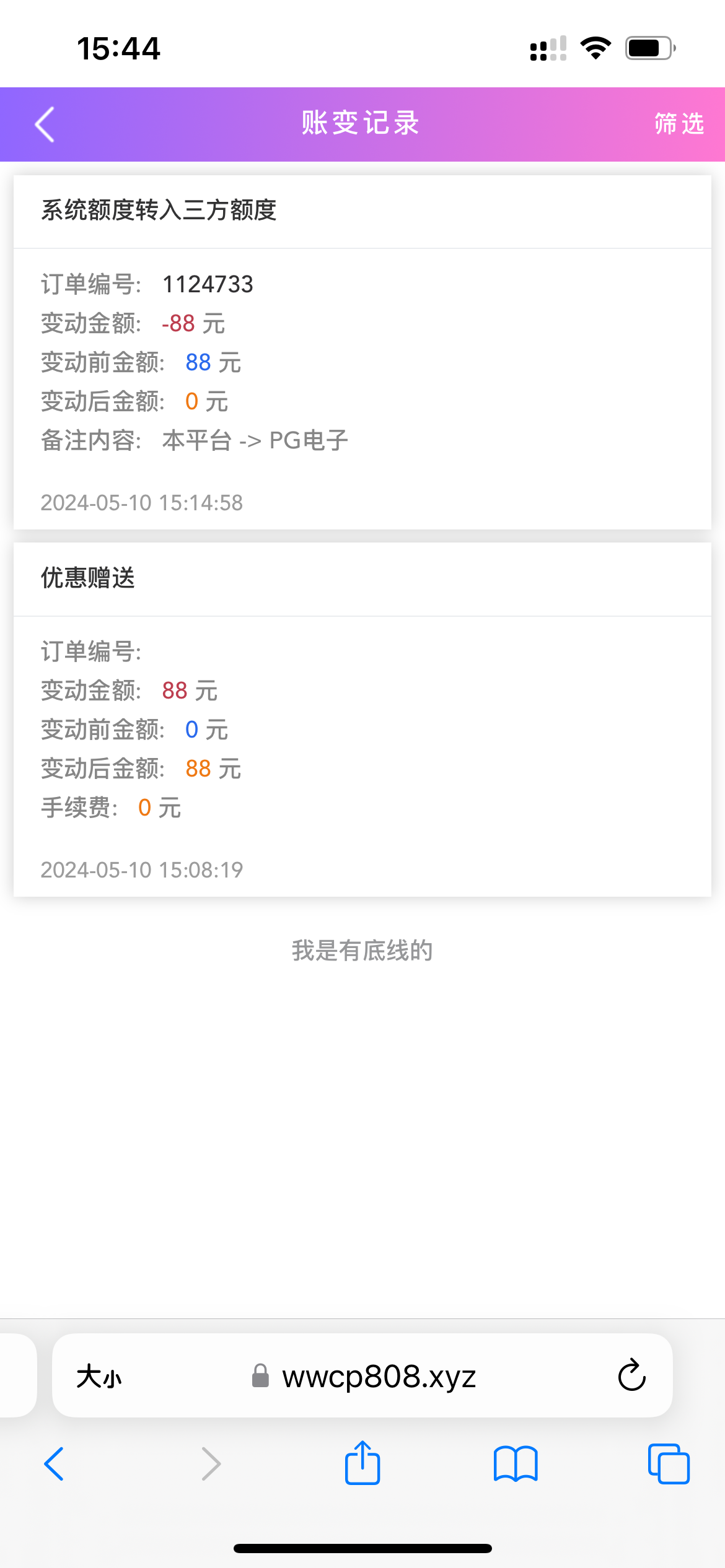Screen dimensions: 725x1568
Task: Go back in the Safari browser
Action: (x=54, y=1464)
